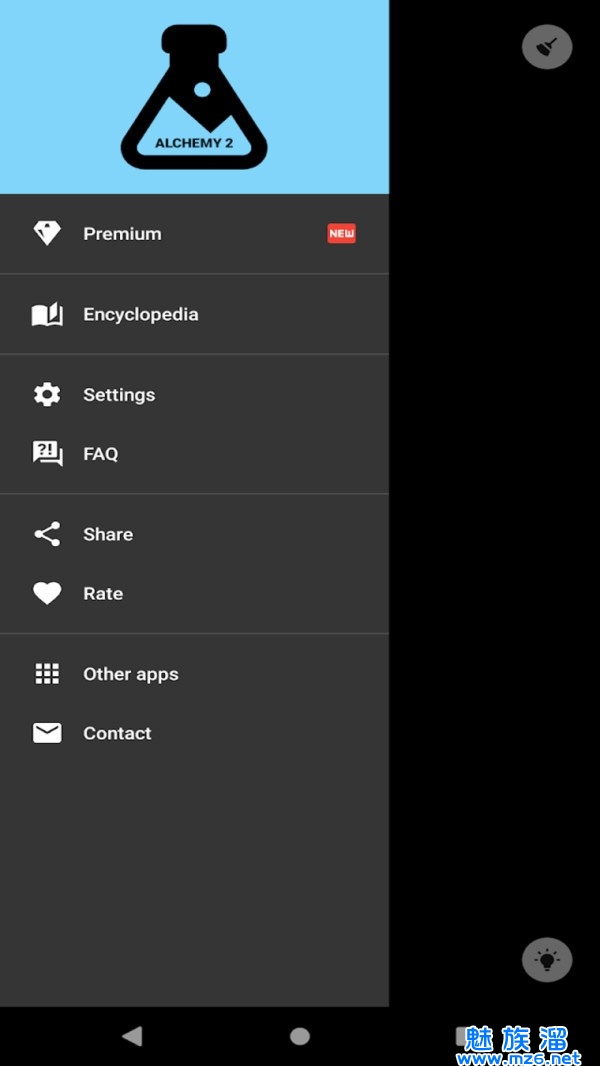Tap the system back button
The width and height of the screenshot is (600, 1066).
(132, 1036)
